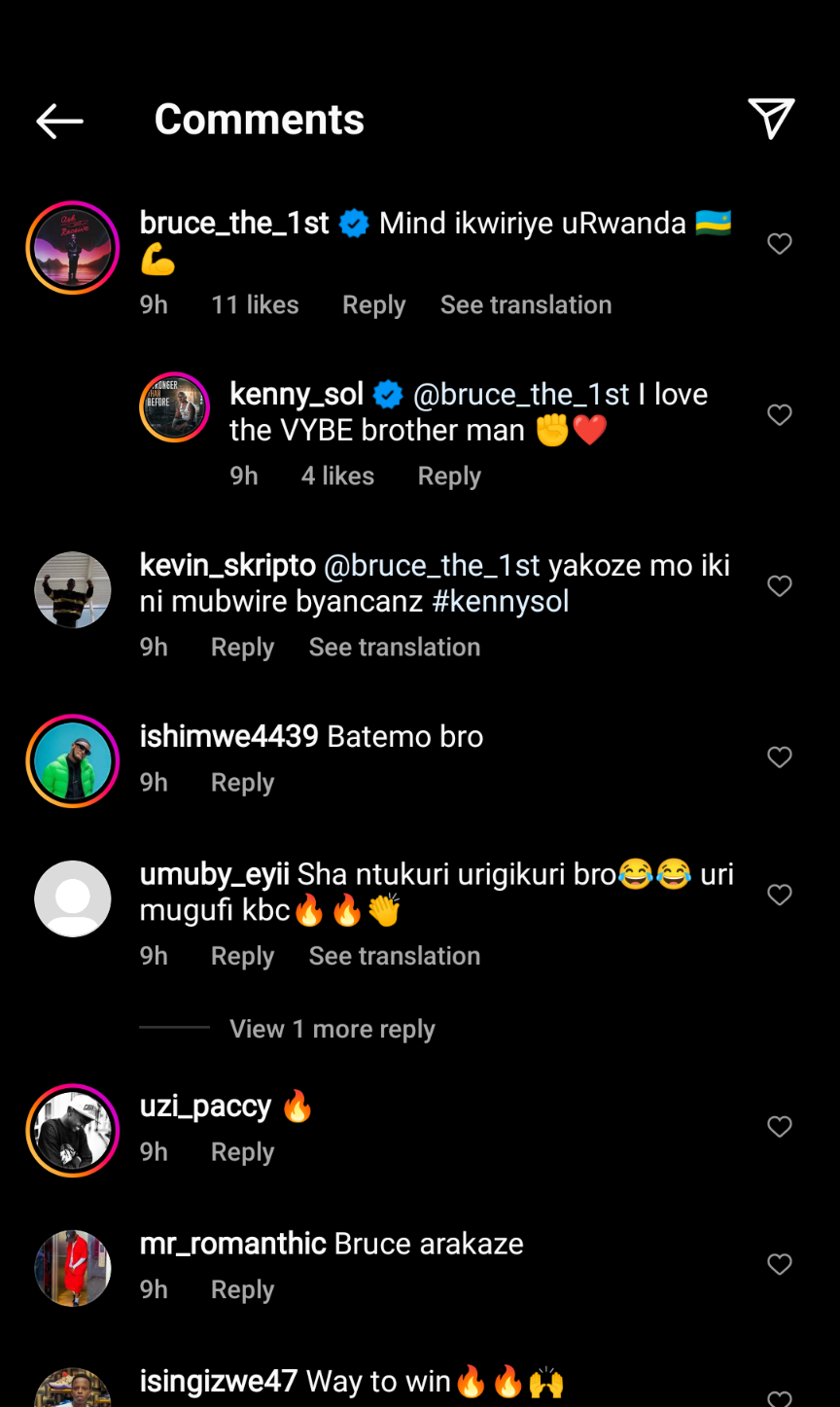Expand View 1 more reply
Image resolution: width=840 pixels, height=1407 pixels.
(332, 1029)
